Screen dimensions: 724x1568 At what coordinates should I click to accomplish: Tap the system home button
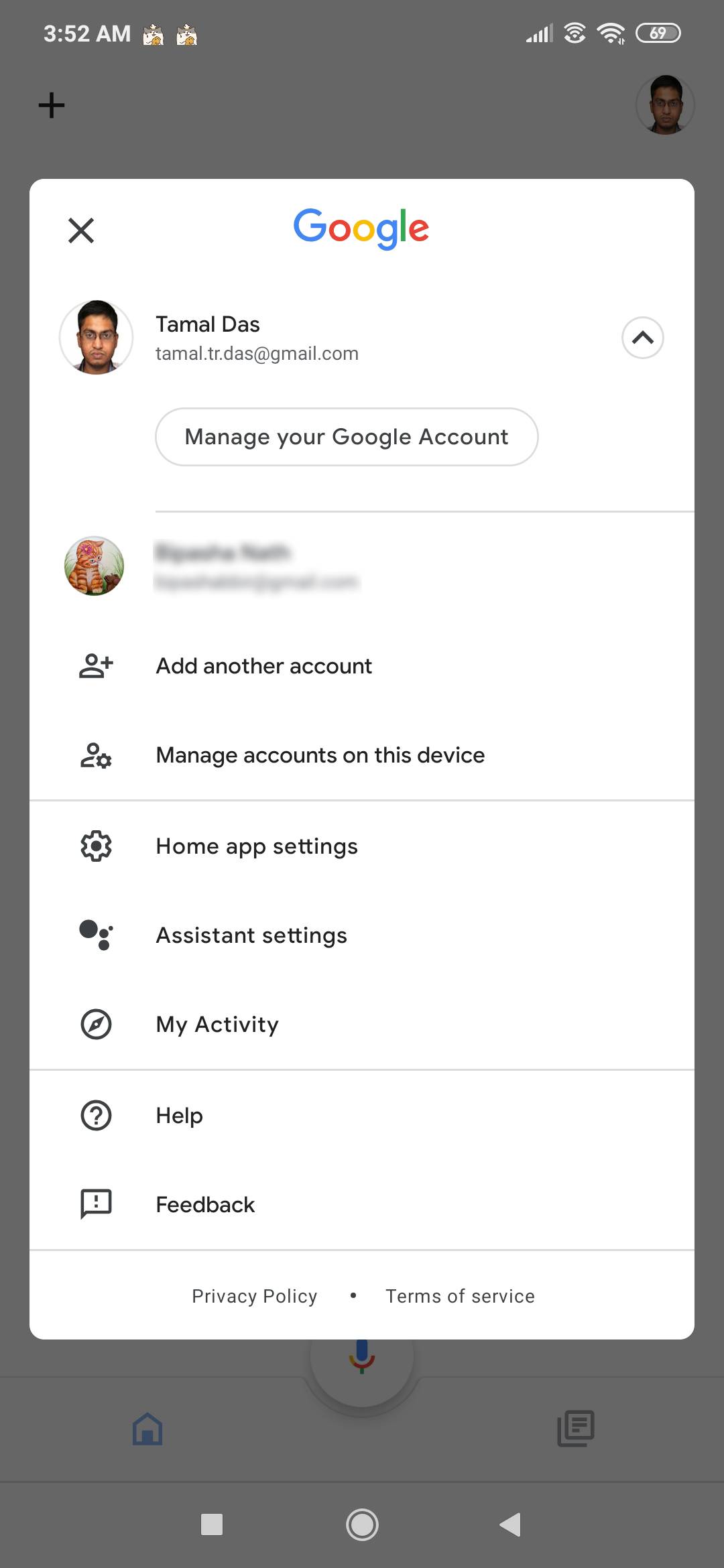pyautogui.click(x=362, y=1524)
